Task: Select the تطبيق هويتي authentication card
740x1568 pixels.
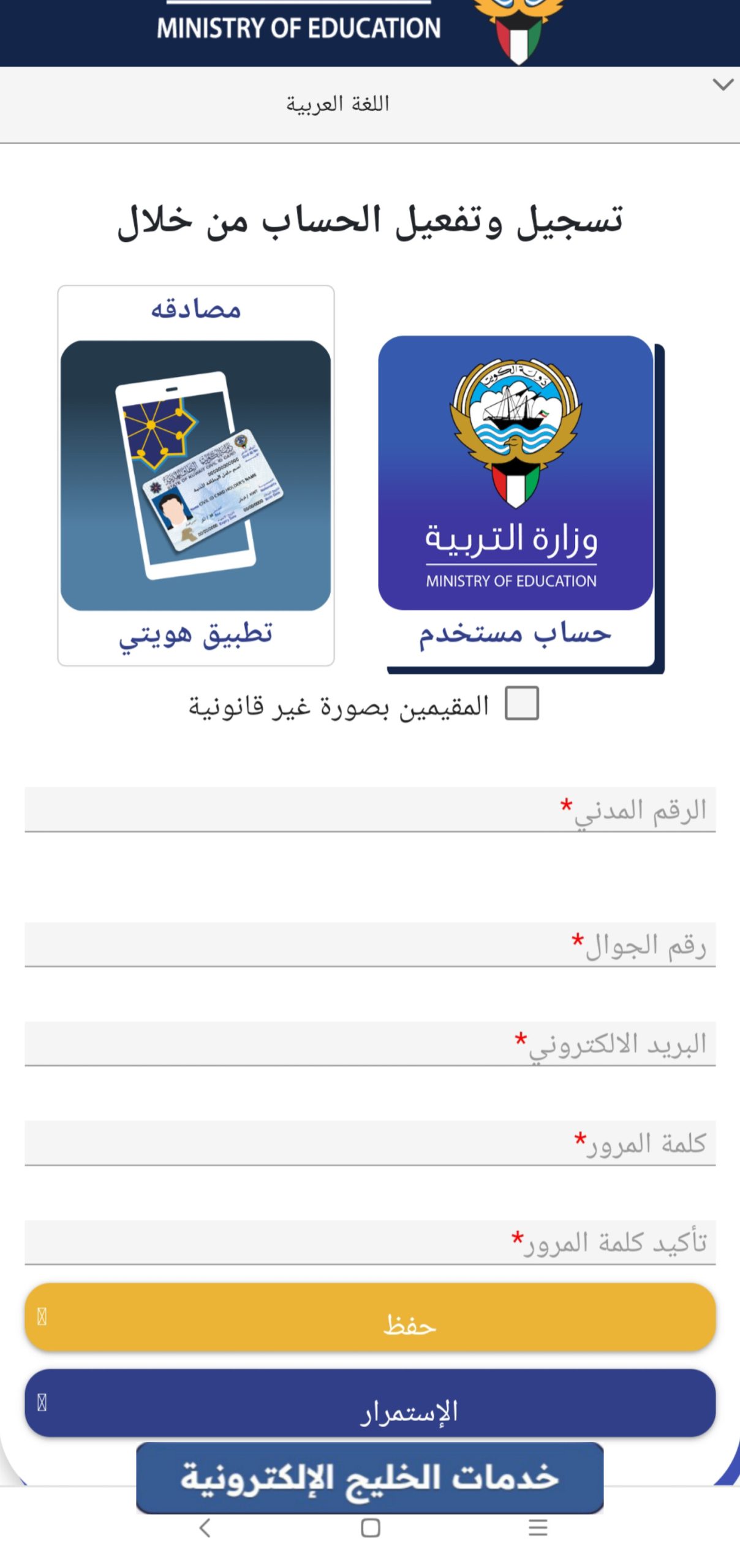Action: click(x=195, y=475)
